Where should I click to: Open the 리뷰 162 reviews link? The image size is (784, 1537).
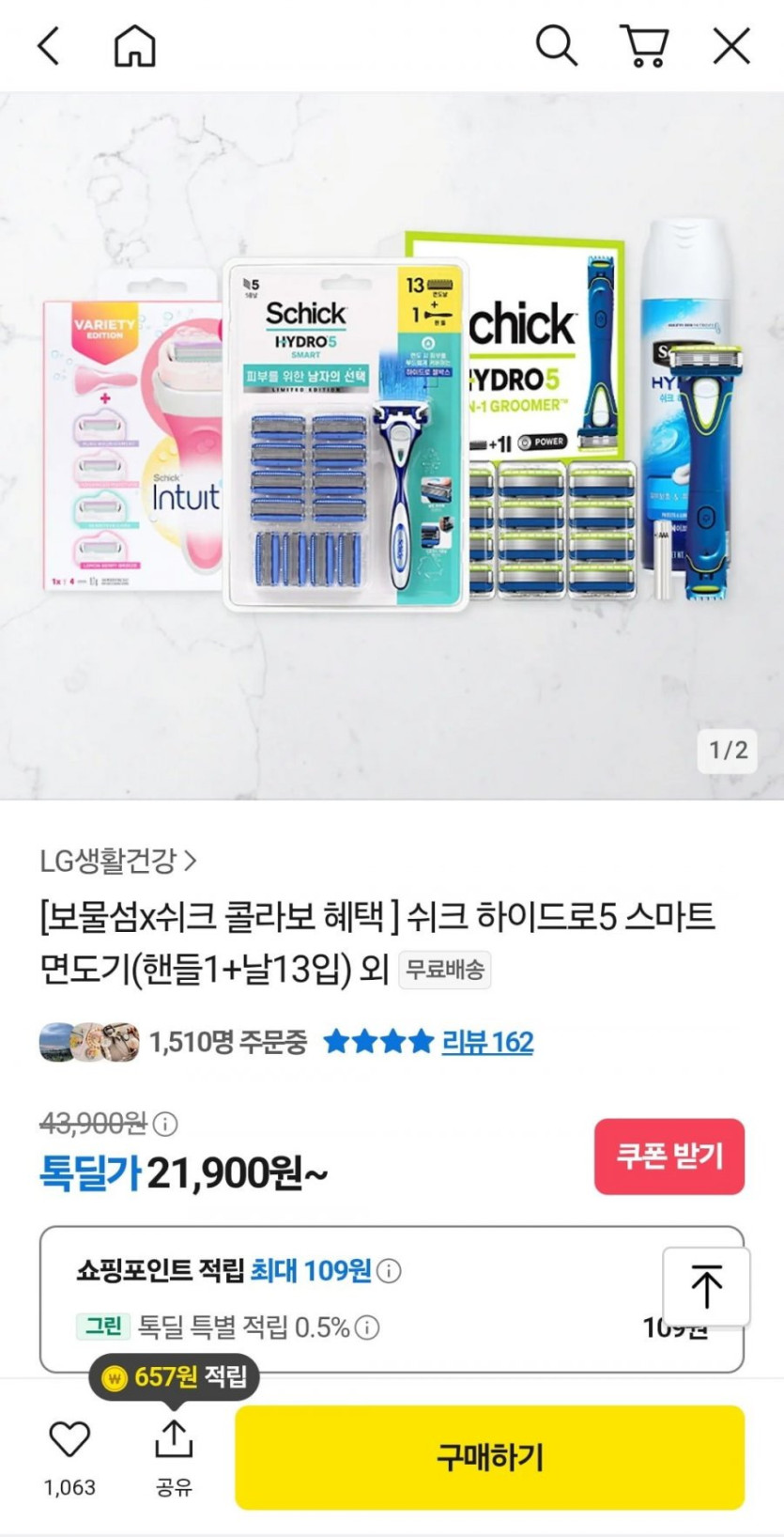point(487,1042)
